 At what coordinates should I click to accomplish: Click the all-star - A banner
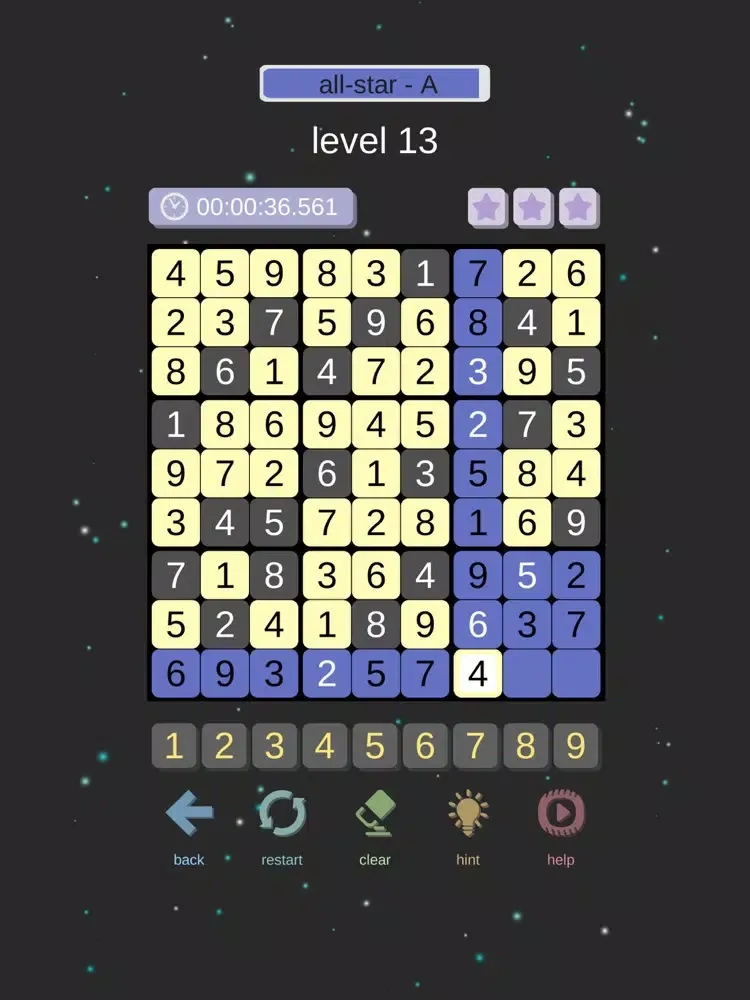click(374, 84)
